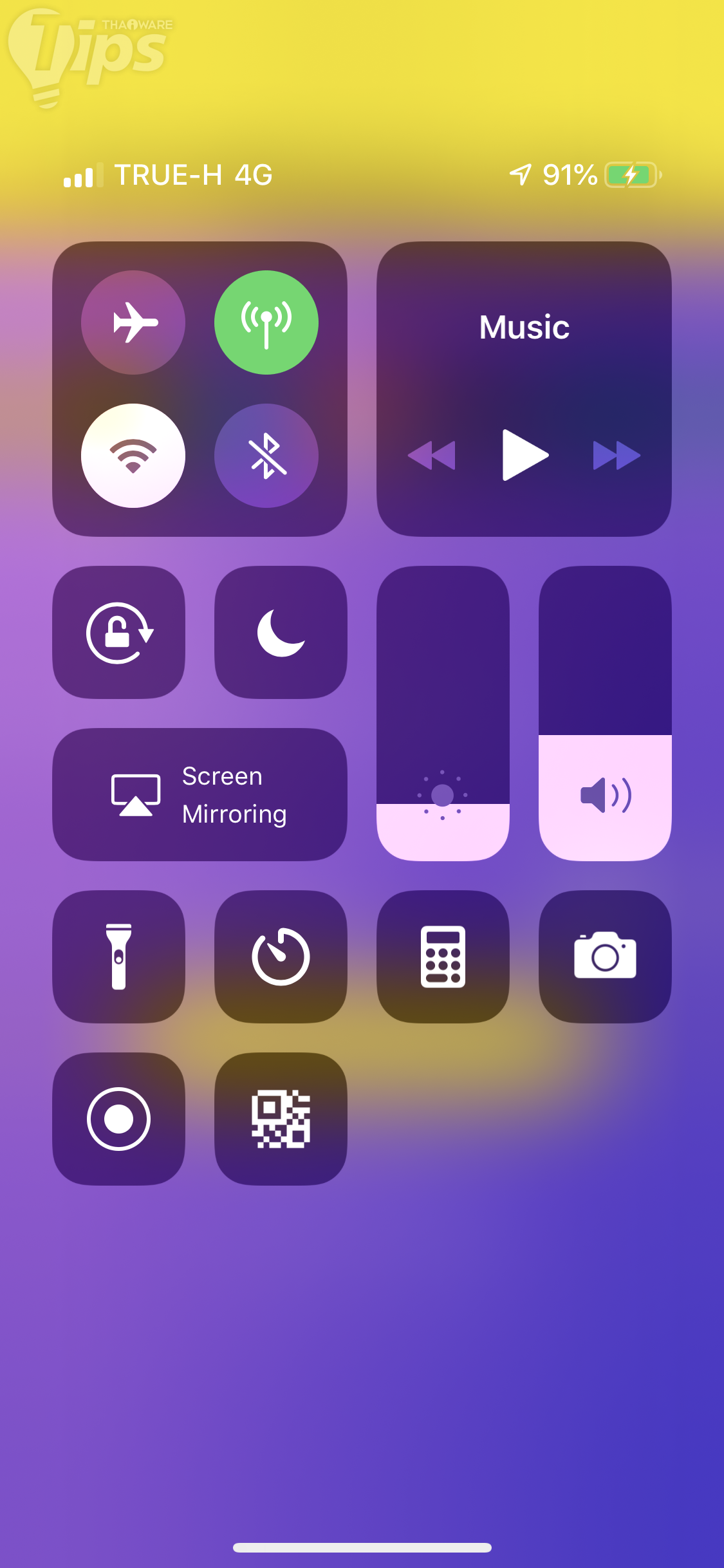Viewport: 724px width, 1568px height.
Task: Open Screen Mirroring options
Action: tap(200, 794)
